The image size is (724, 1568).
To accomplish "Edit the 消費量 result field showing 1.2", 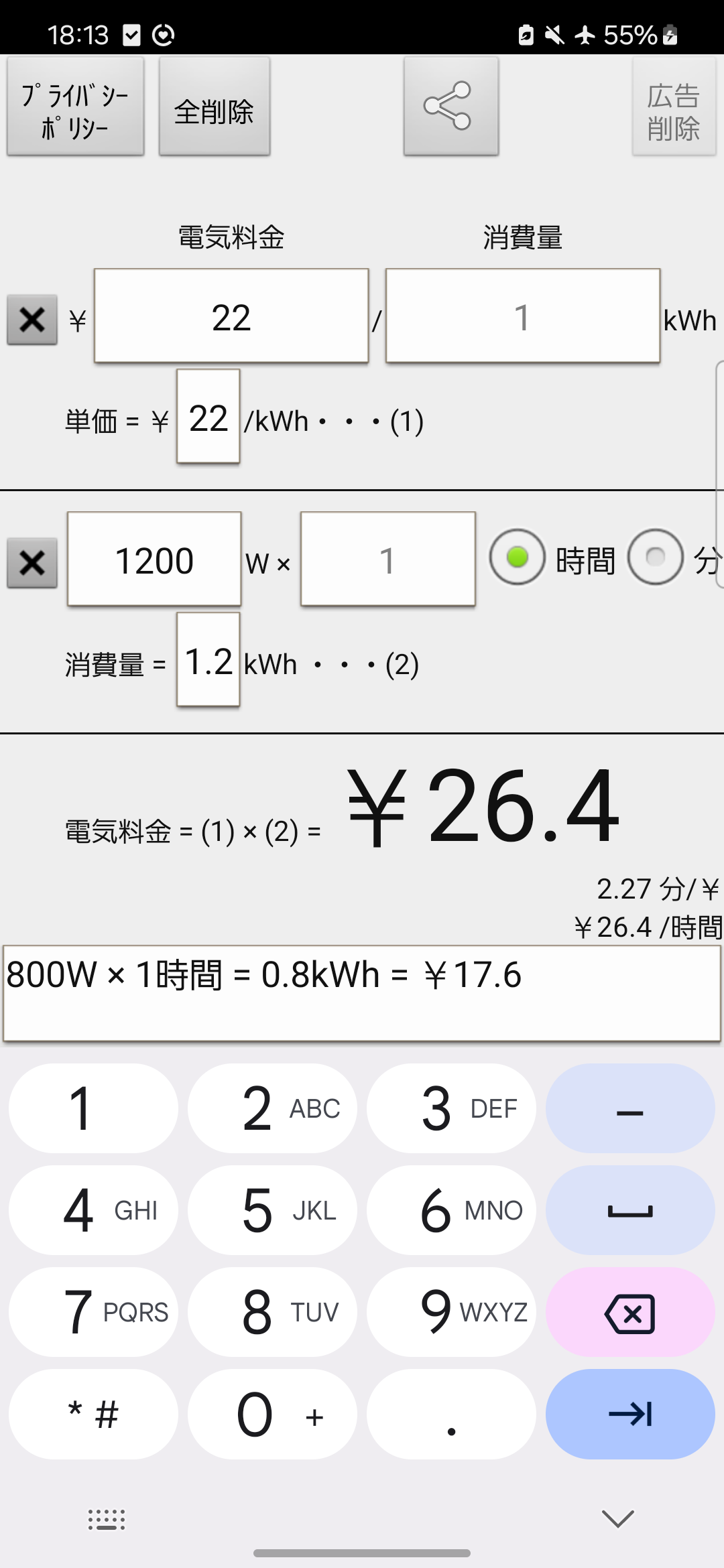I will click(208, 659).
